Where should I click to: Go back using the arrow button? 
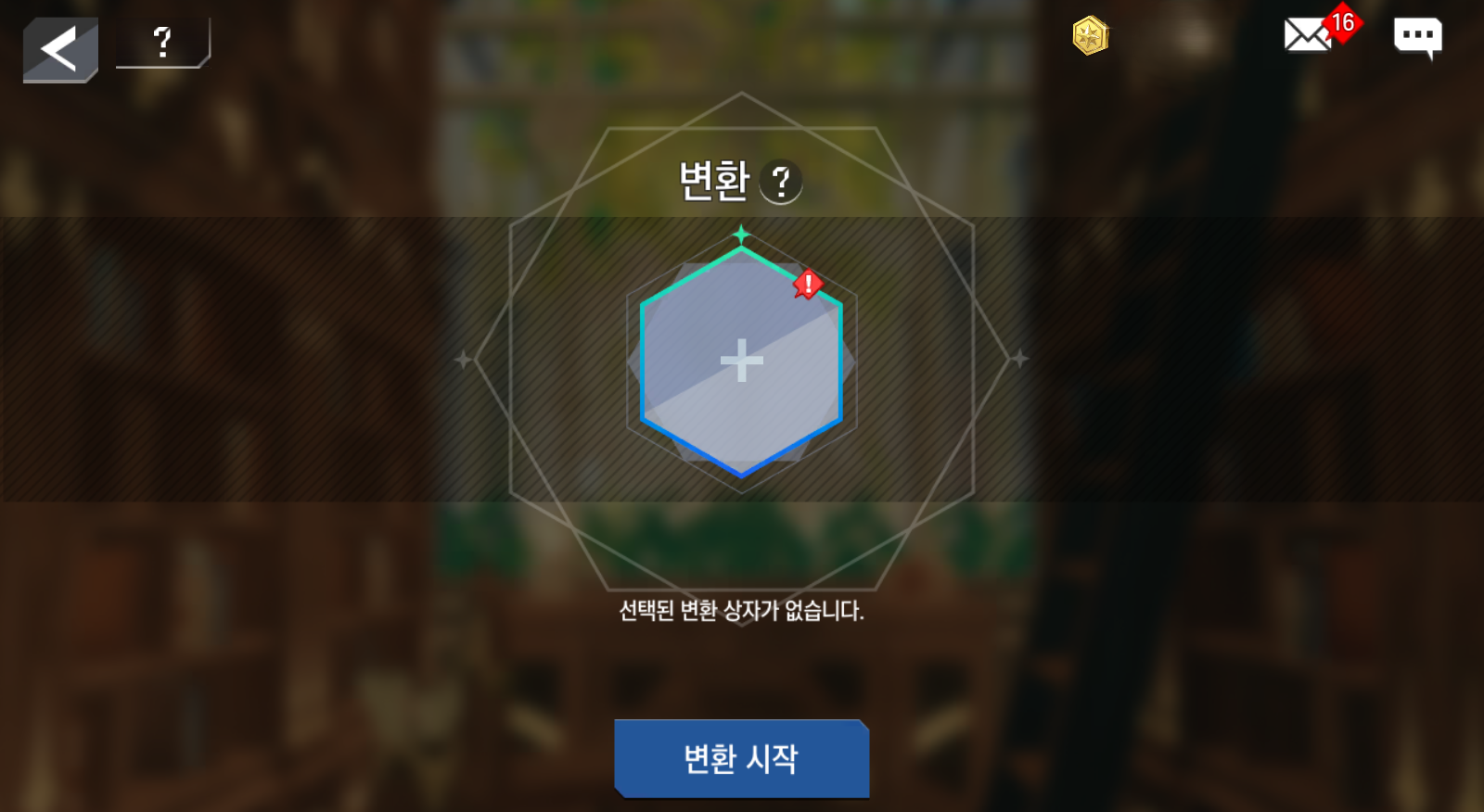(60, 49)
